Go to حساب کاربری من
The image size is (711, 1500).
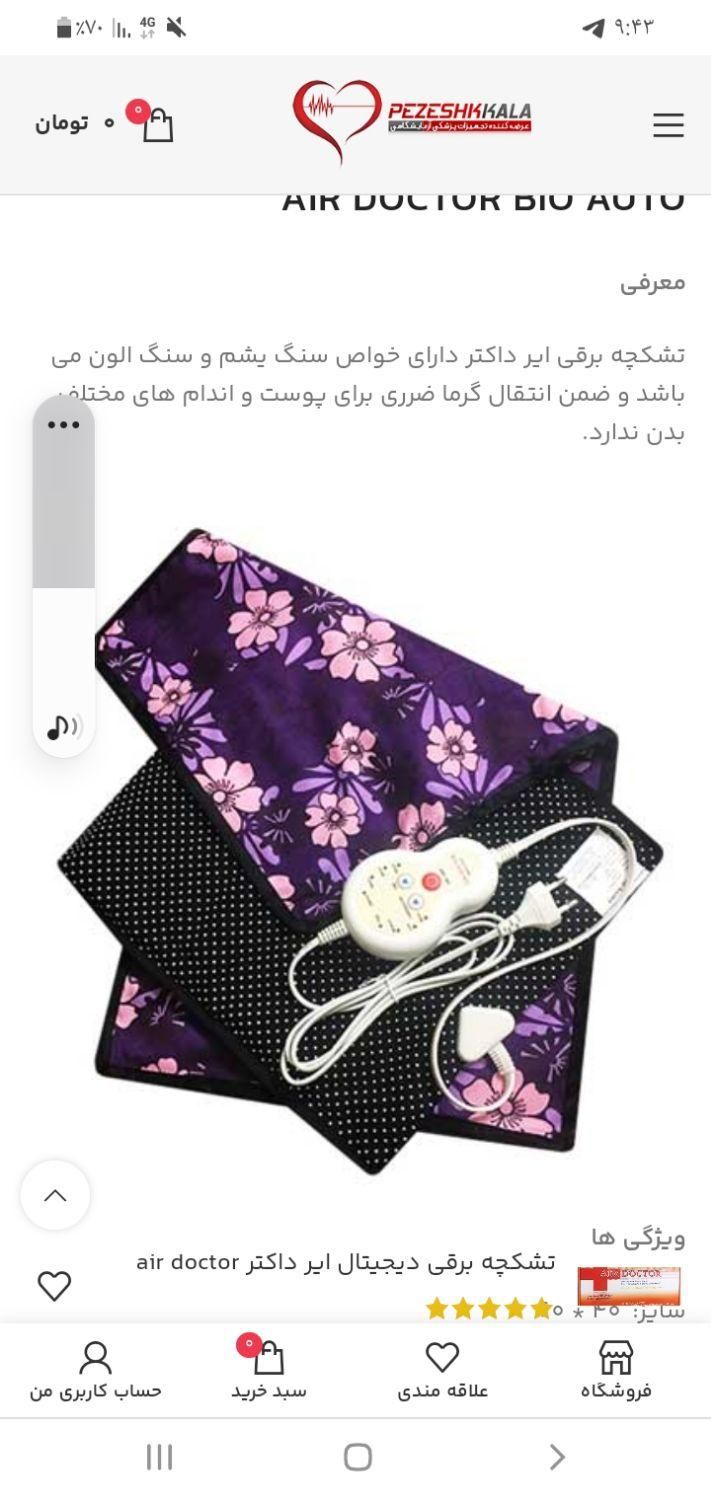click(95, 1371)
